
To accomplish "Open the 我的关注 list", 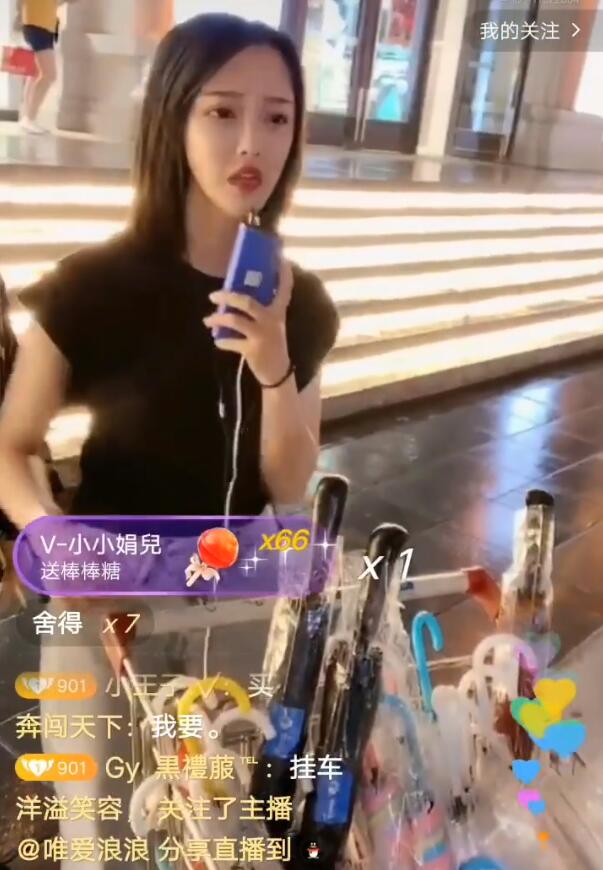I will point(530,30).
